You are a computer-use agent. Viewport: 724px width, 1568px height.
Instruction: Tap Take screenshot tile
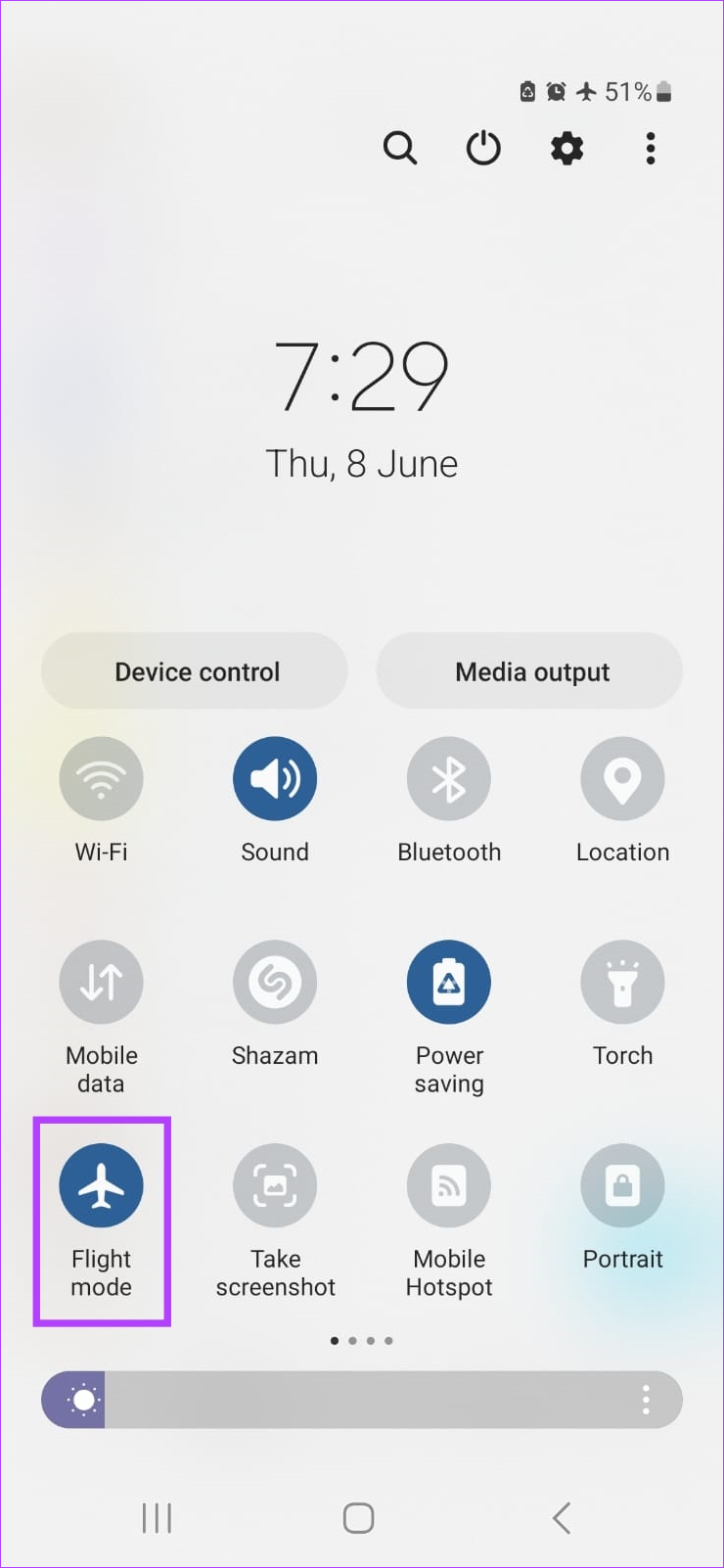[275, 1185]
